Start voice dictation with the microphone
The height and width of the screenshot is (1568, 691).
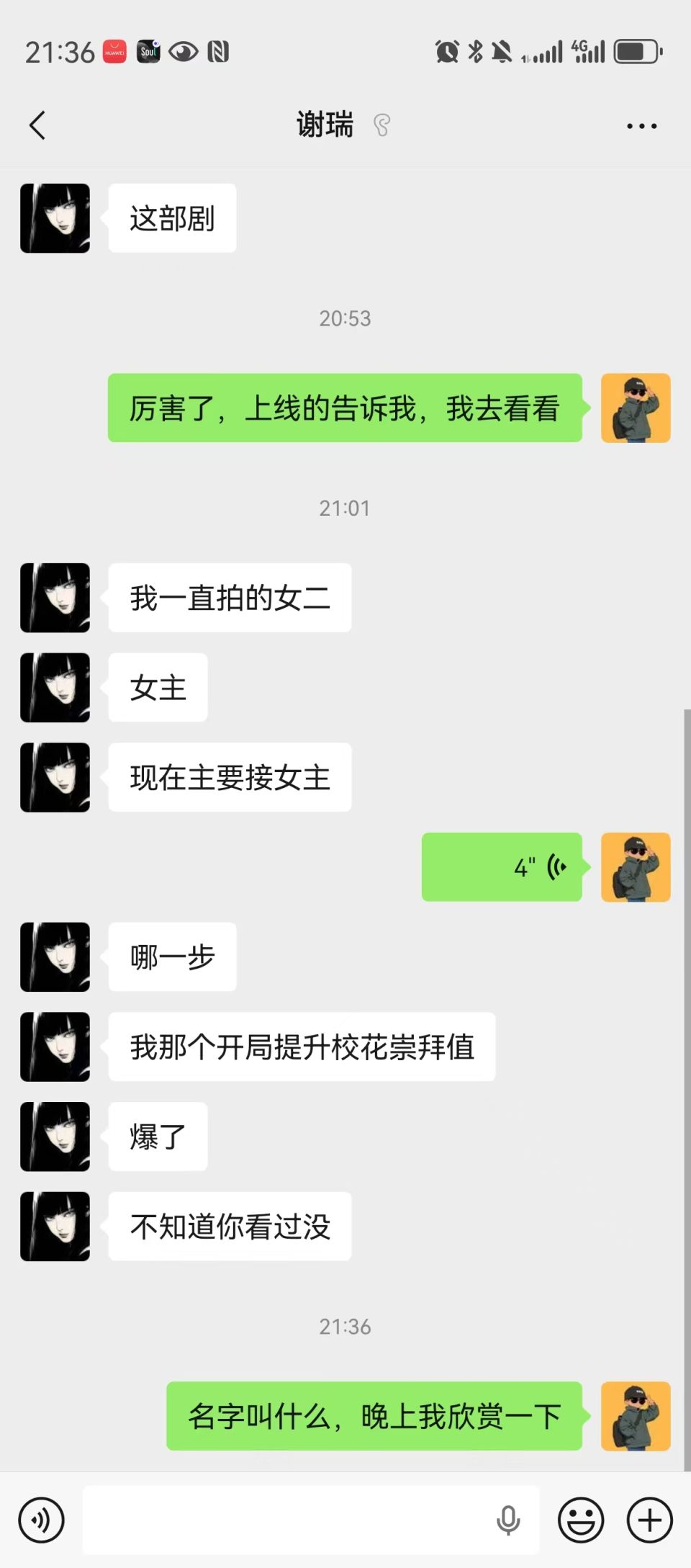tap(508, 1520)
